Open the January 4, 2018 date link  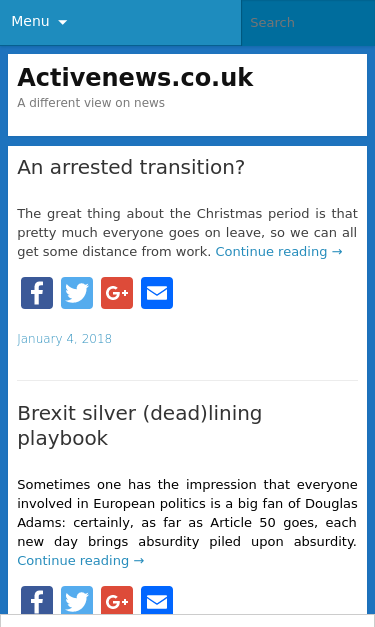pos(64,339)
